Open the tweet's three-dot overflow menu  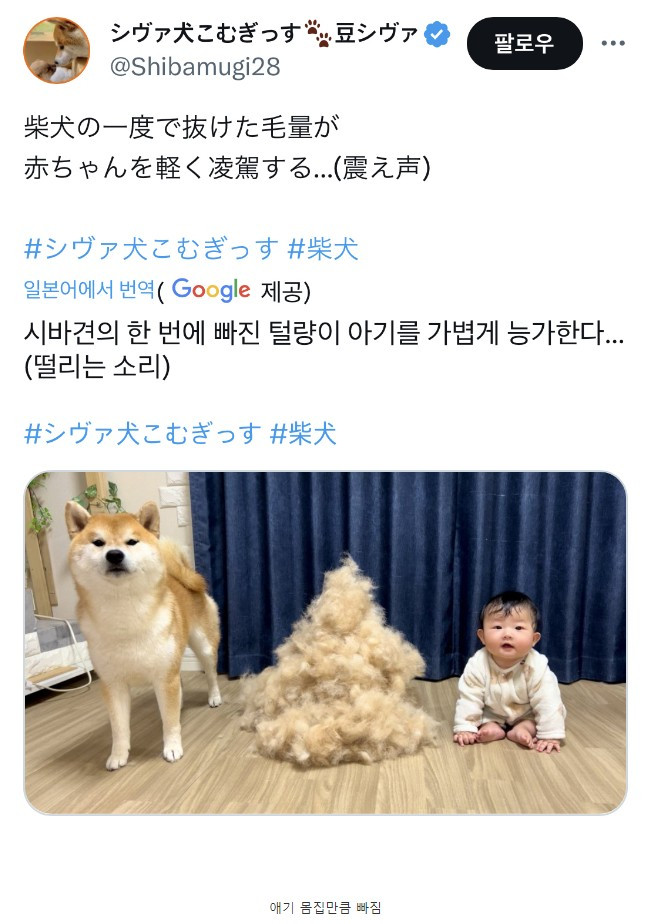[612, 44]
